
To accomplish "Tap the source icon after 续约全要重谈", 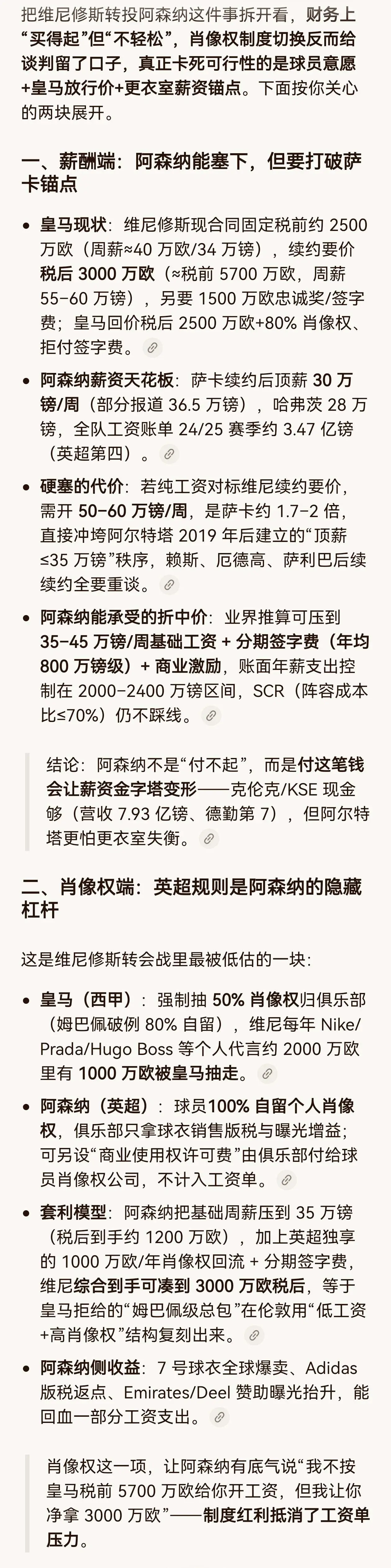I will tap(169, 584).
